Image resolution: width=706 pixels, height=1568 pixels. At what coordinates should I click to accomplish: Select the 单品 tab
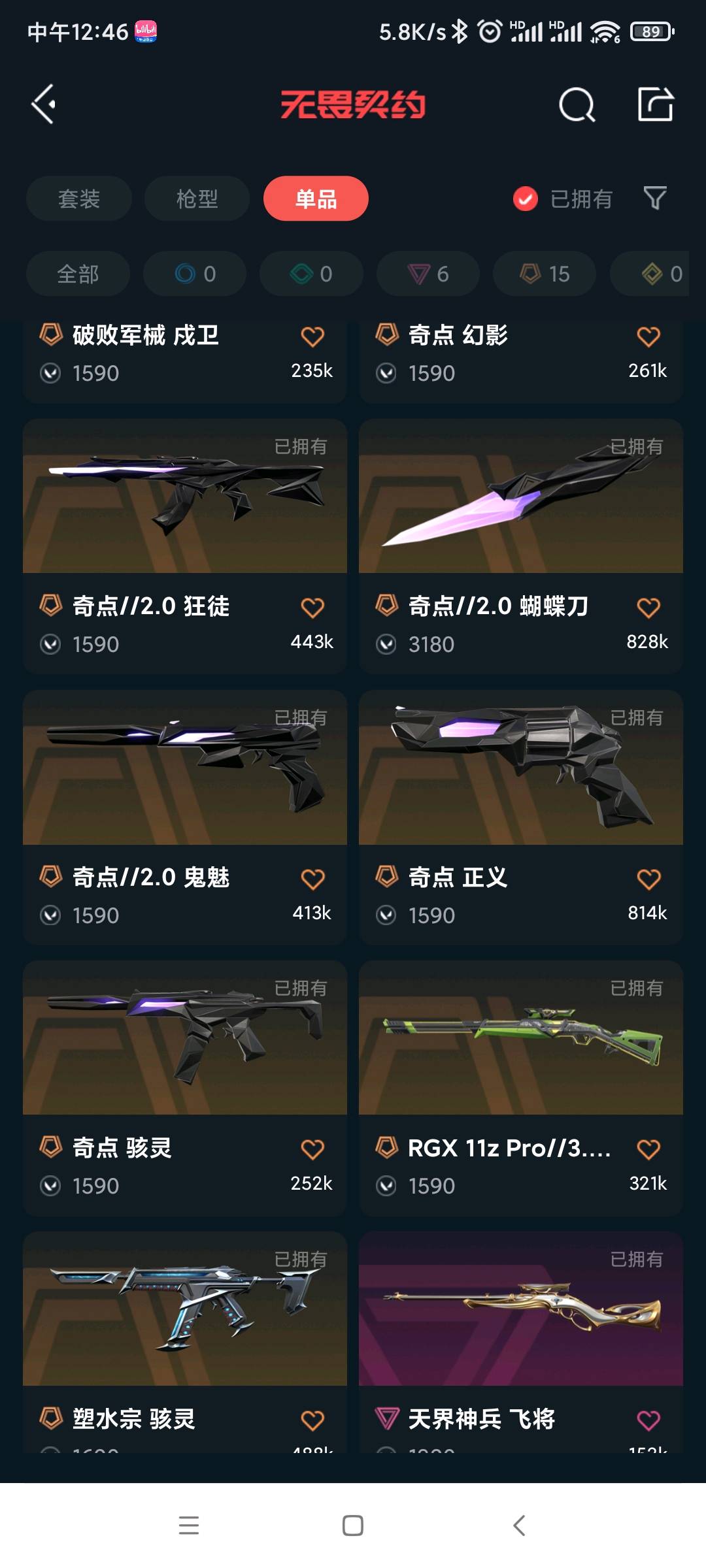coord(316,199)
